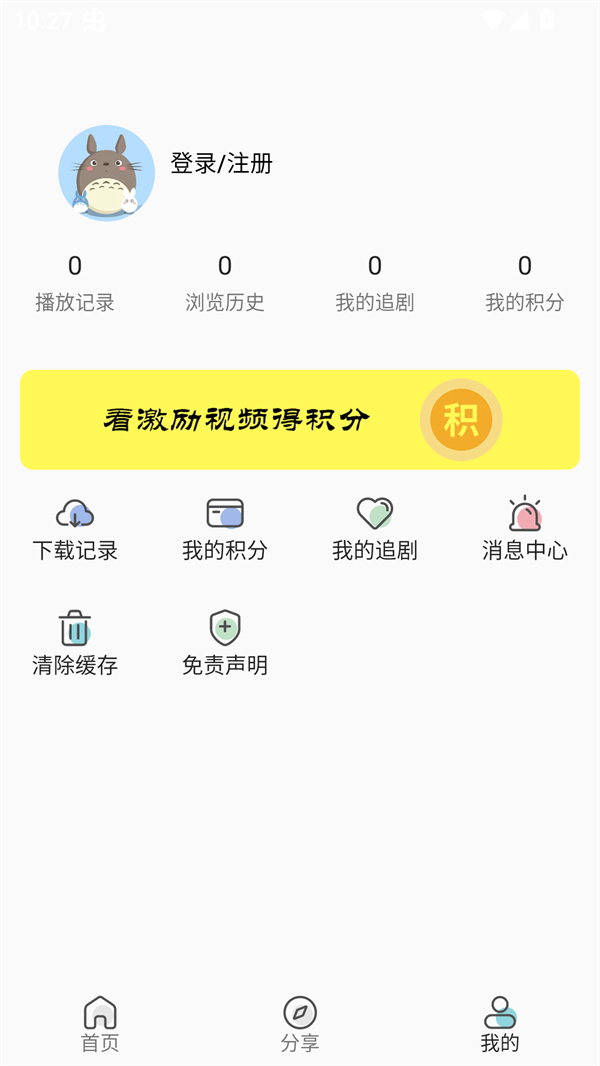Open 下载记录 download records
The height and width of the screenshot is (1066, 600).
[x=75, y=529]
